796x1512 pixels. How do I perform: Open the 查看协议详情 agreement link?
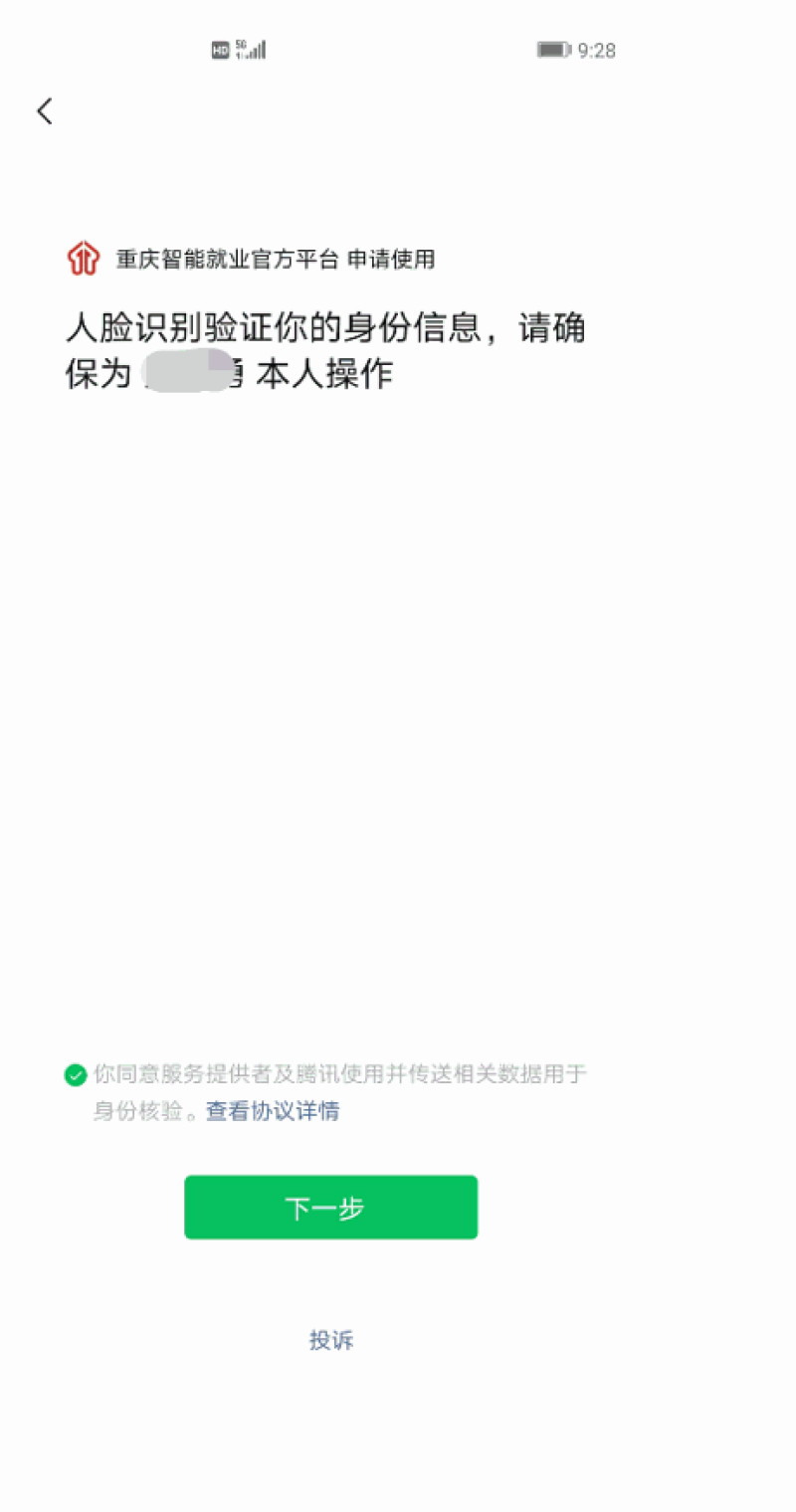pos(273,1111)
